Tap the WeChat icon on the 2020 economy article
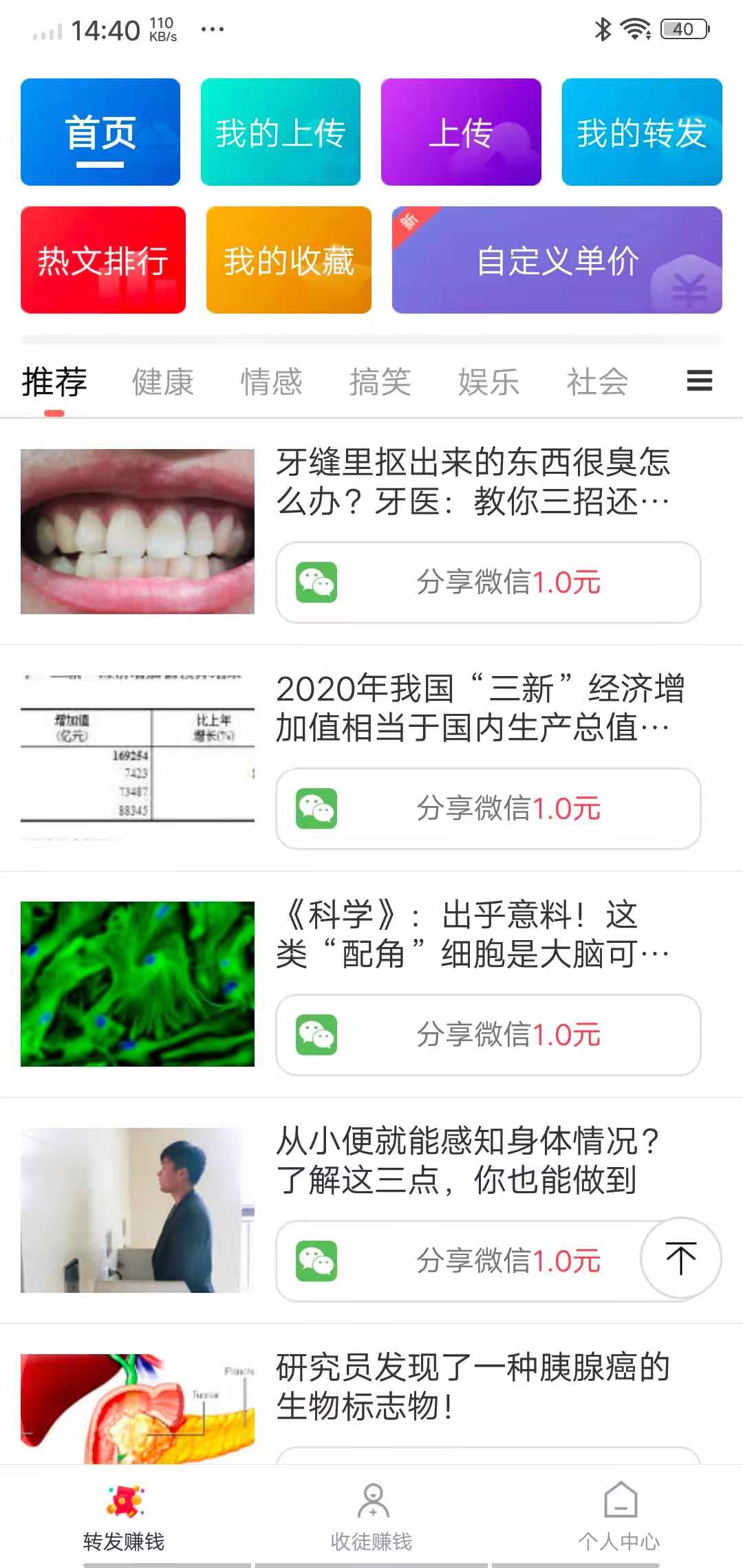This screenshot has height=1568, width=743. pyautogui.click(x=317, y=808)
